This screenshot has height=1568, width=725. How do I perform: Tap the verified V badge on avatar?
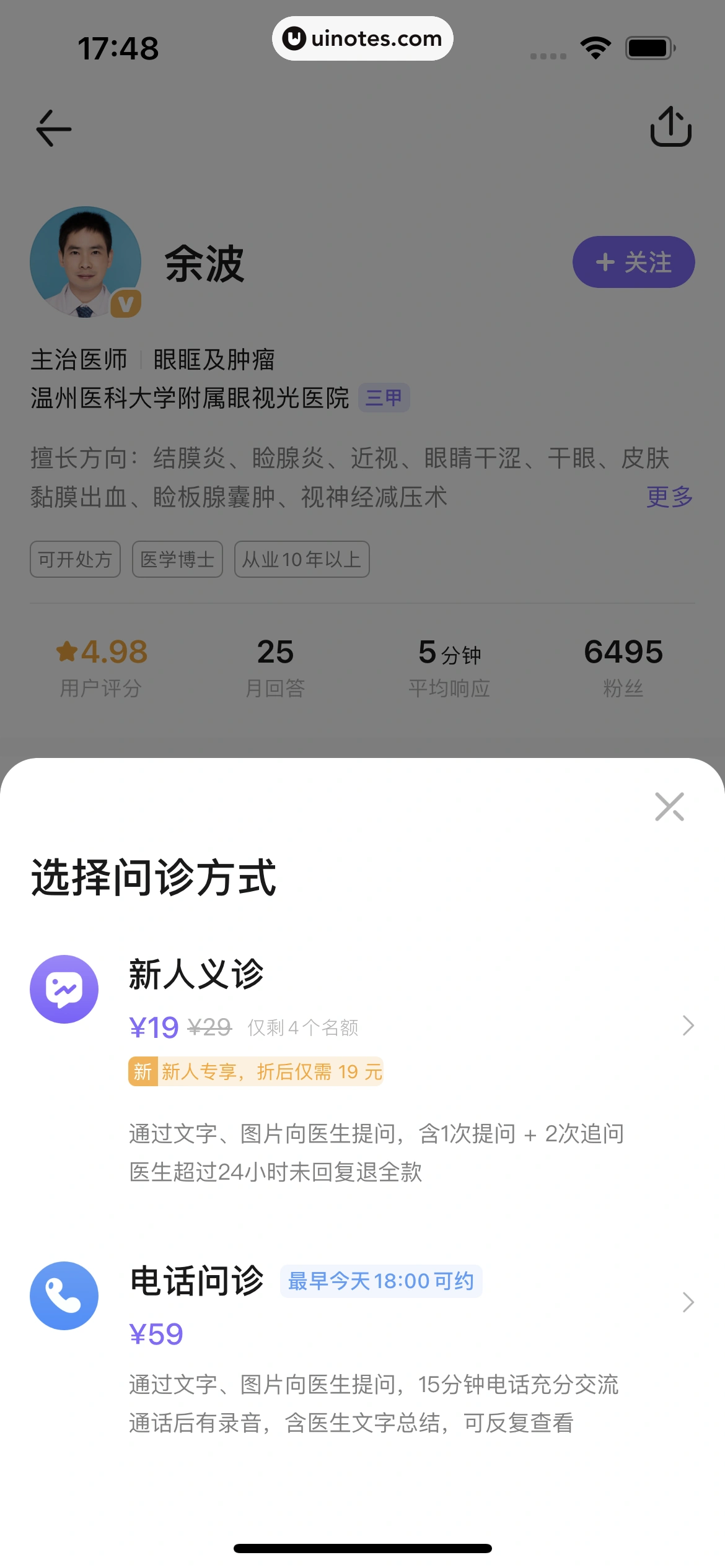(x=126, y=303)
